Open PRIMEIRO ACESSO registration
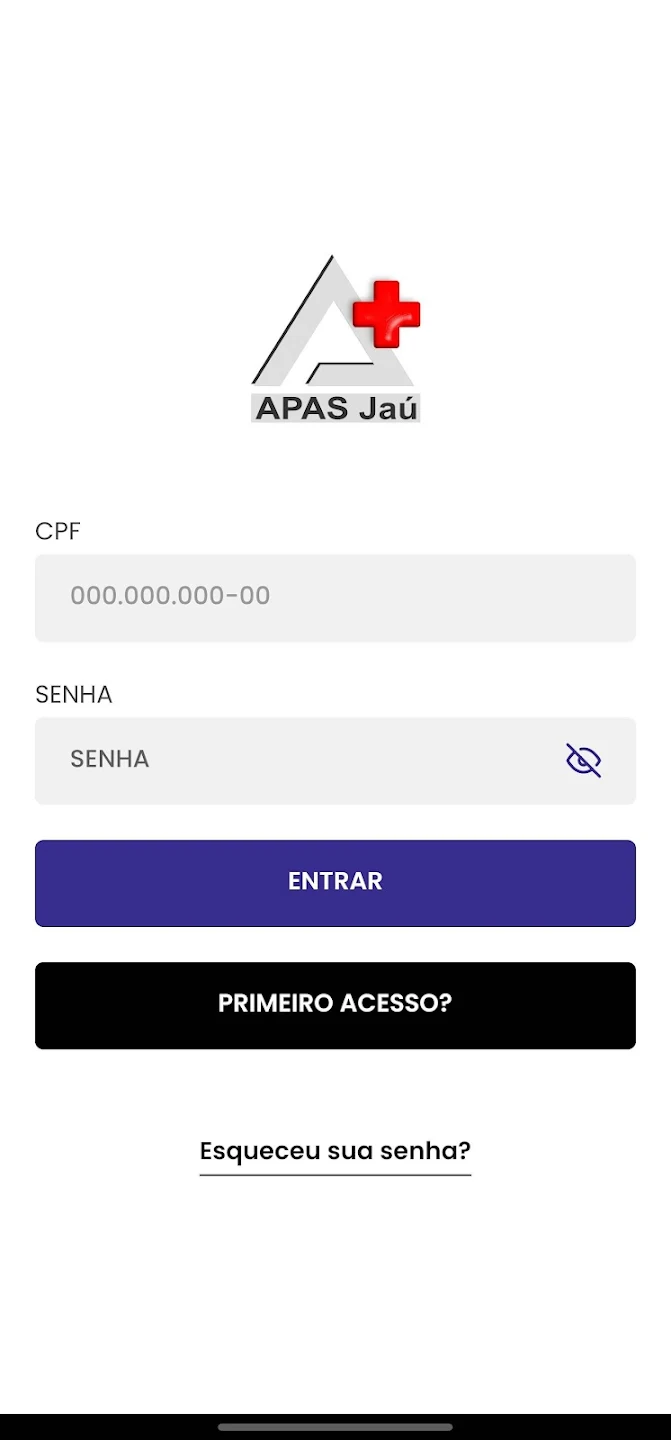This screenshot has width=671, height=1440. pyautogui.click(x=335, y=1004)
